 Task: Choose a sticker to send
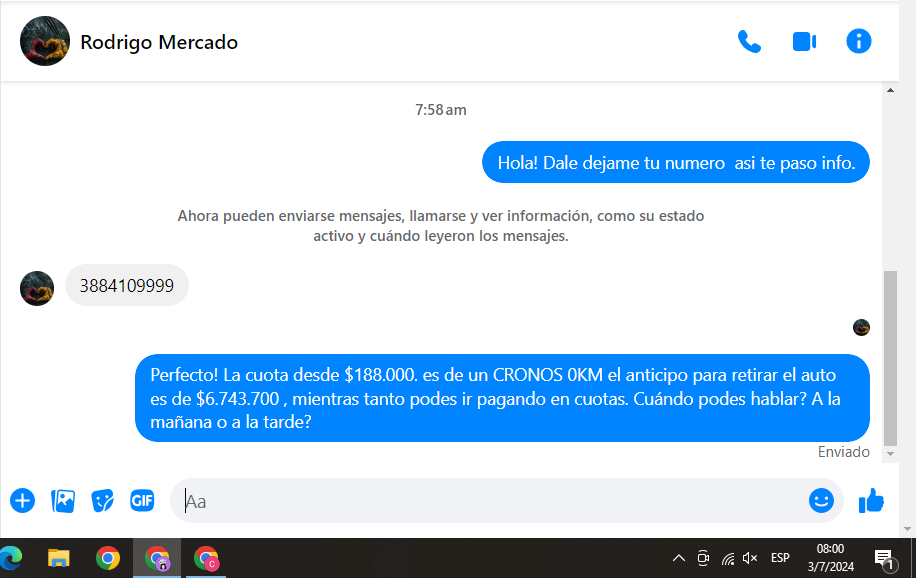(102, 501)
